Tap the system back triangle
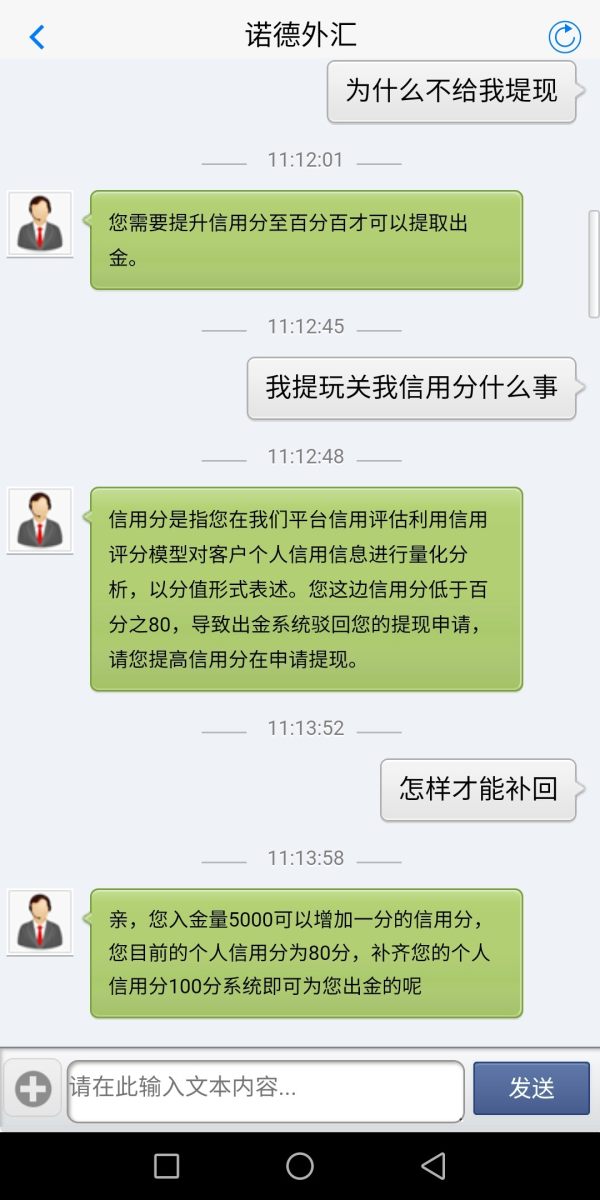The height and width of the screenshot is (1200, 600). click(x=433, y=1166)
